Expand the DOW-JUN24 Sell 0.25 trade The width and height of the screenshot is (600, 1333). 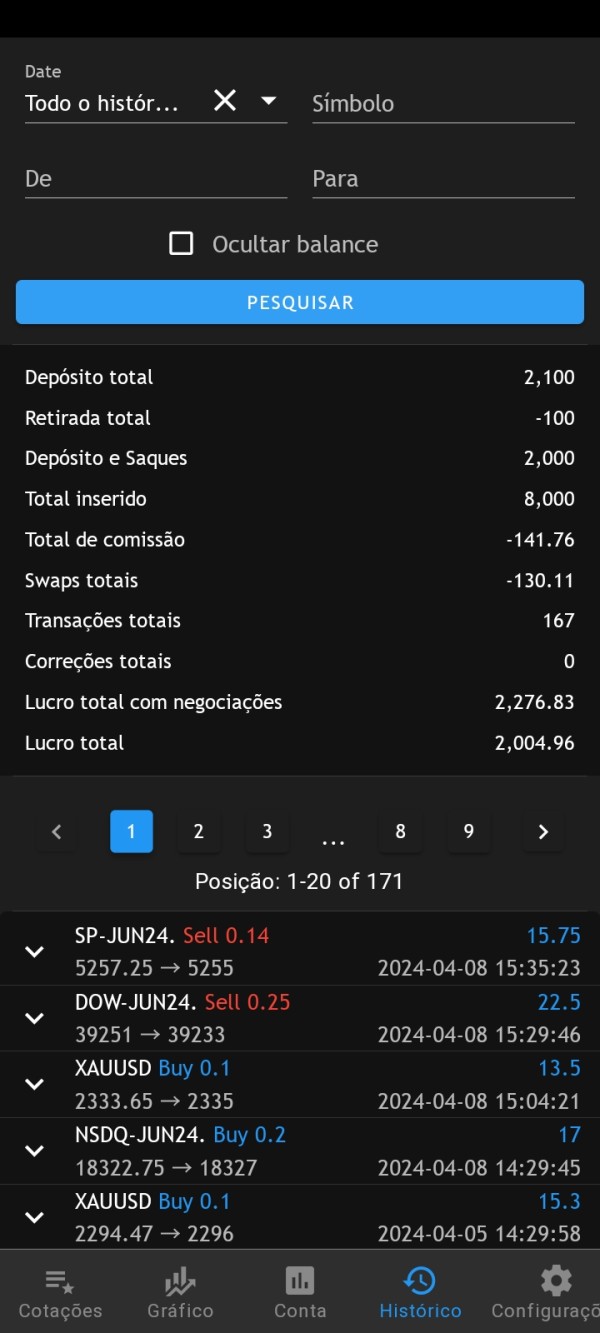[34, 1018]
